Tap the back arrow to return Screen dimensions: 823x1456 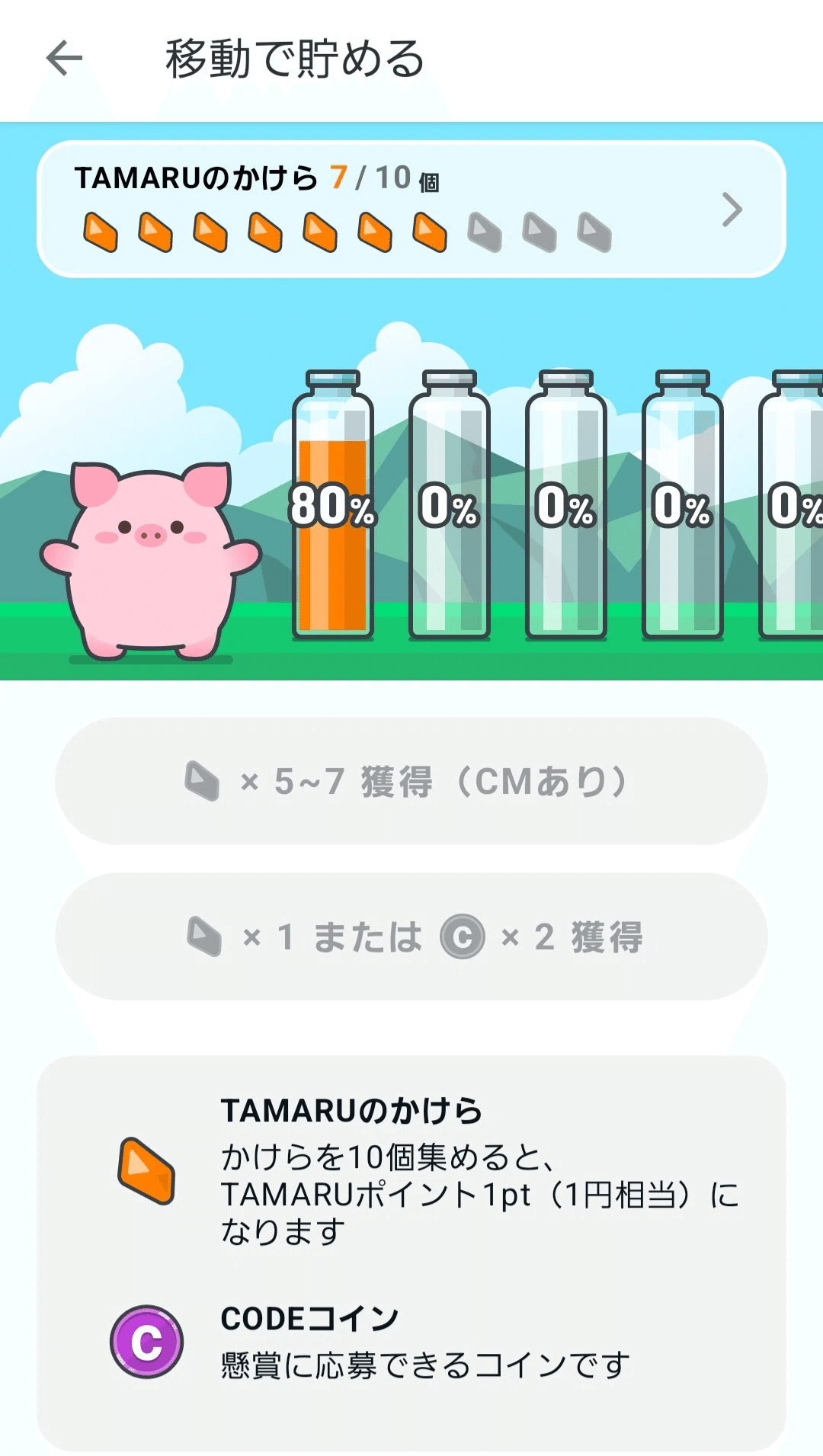coord(64,58)
